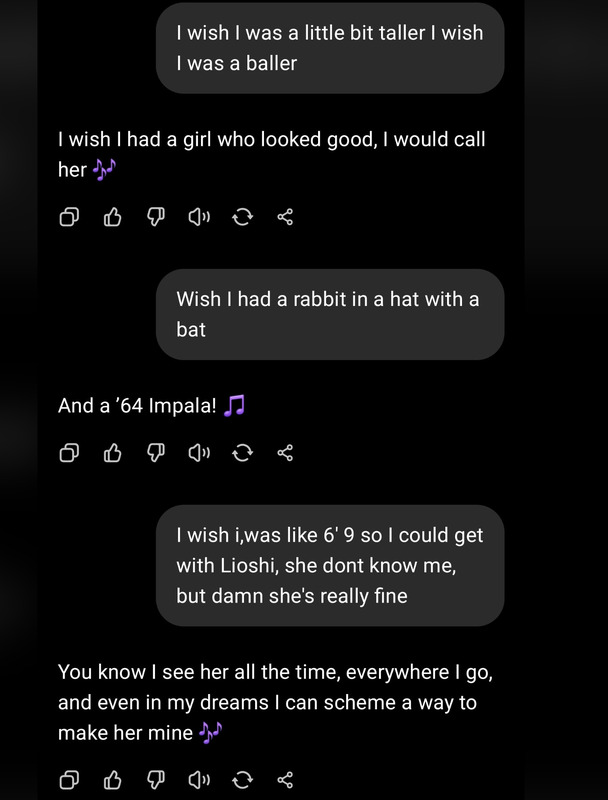
Task: Like the ''64 Impala' reply
Action: [x=112, y=453]
